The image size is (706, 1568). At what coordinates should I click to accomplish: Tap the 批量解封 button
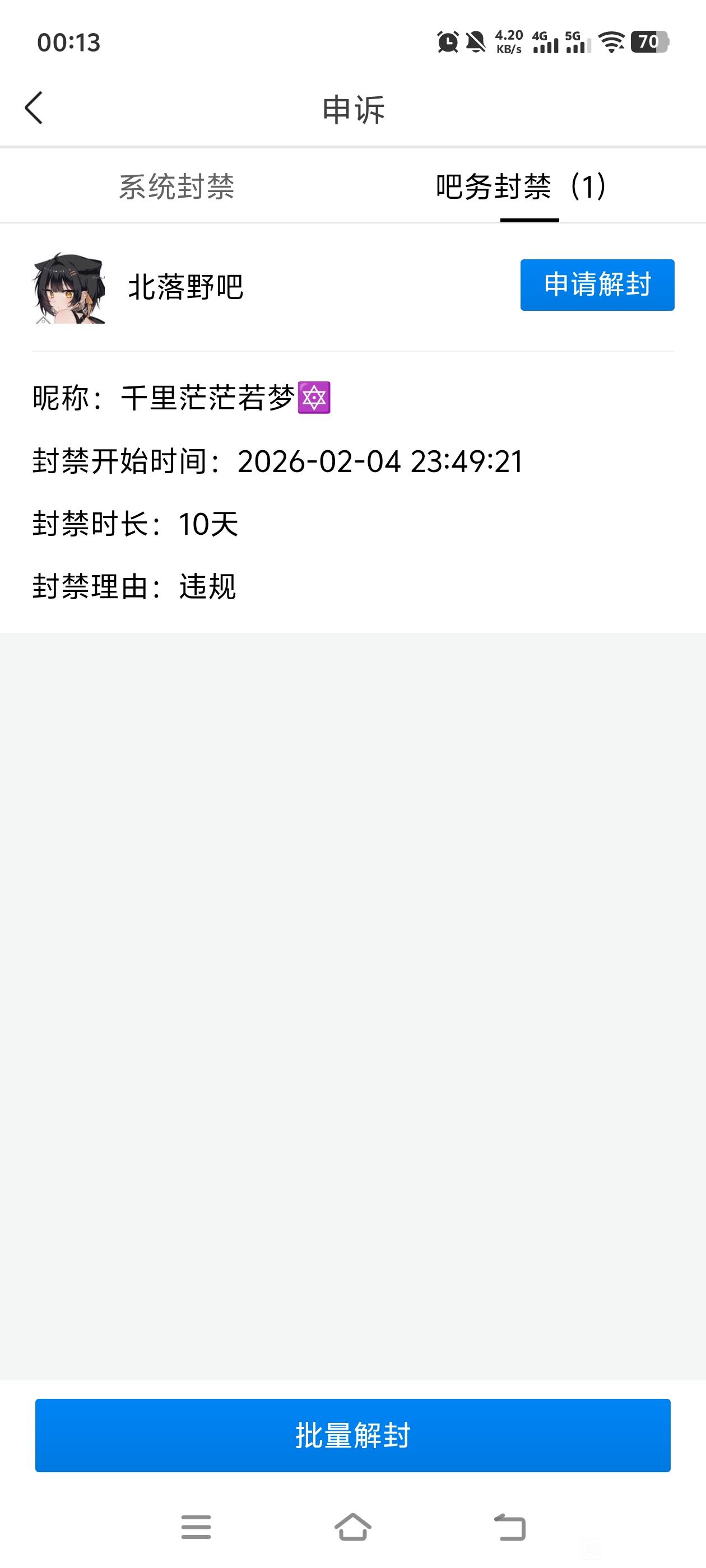pyautogui.click(x=352, y=1435)
